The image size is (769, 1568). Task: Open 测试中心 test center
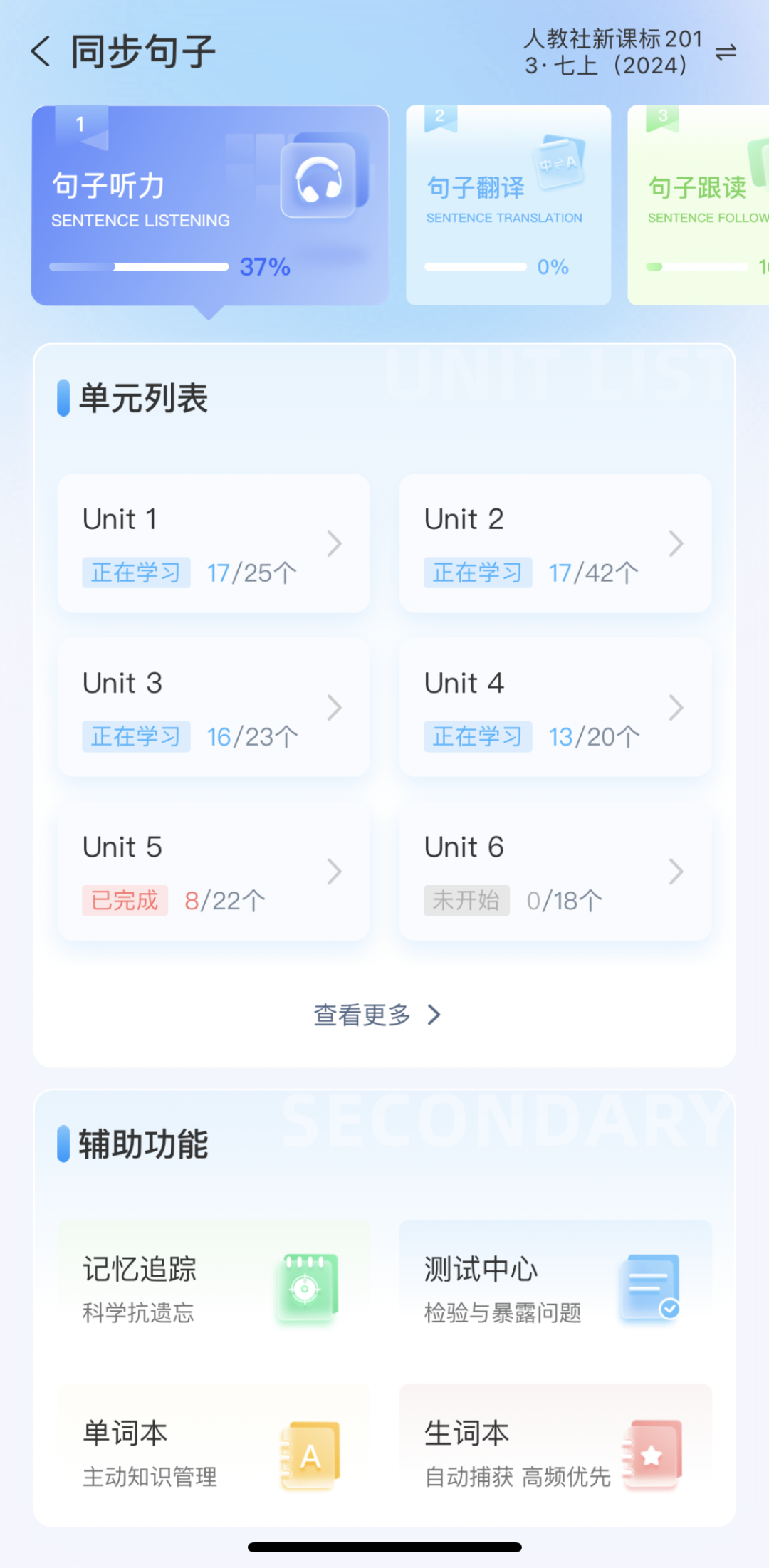click(555, 1287)
